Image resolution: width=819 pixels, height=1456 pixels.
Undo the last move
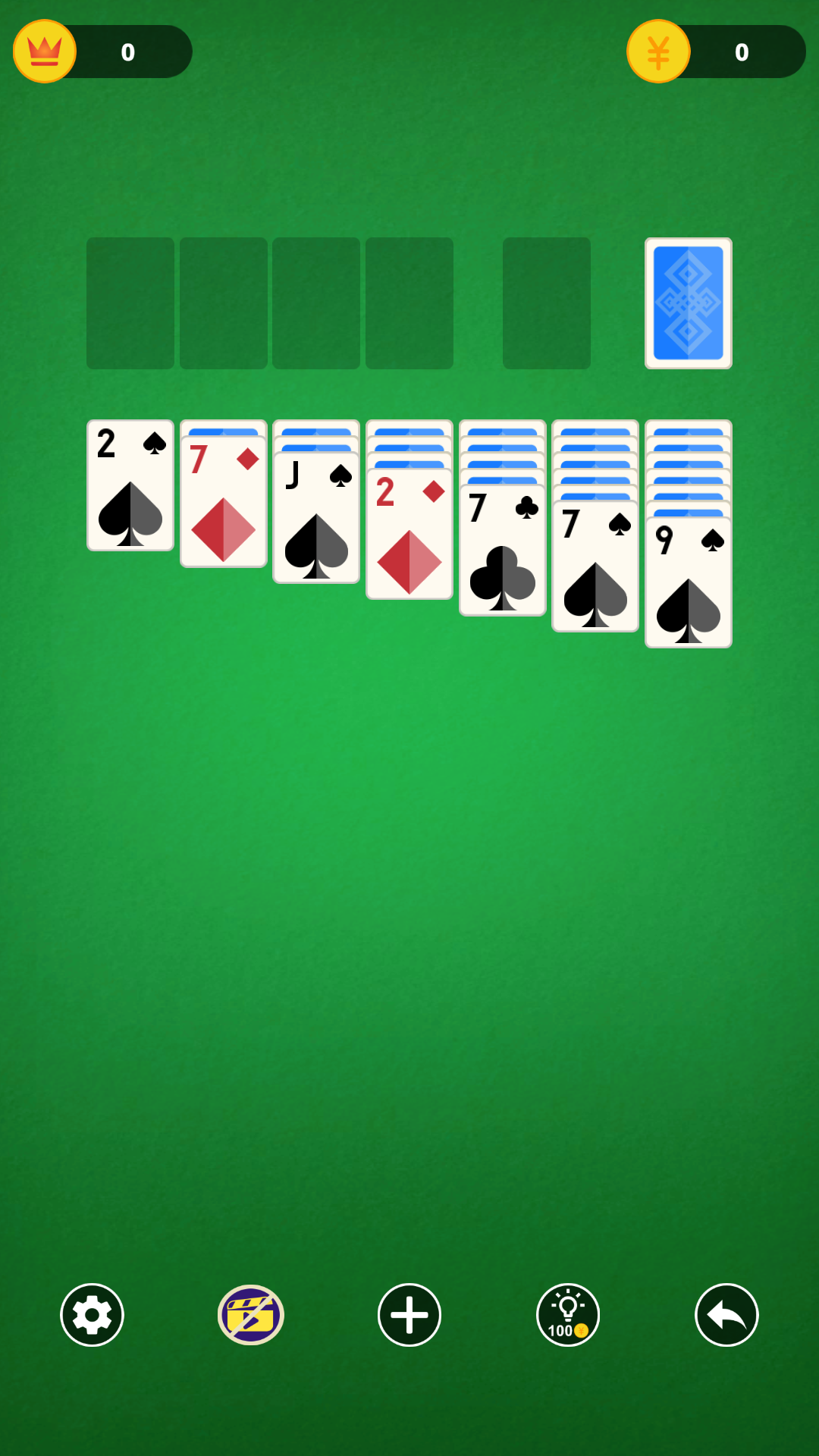pyautogui.click(x=726, y=1314)
